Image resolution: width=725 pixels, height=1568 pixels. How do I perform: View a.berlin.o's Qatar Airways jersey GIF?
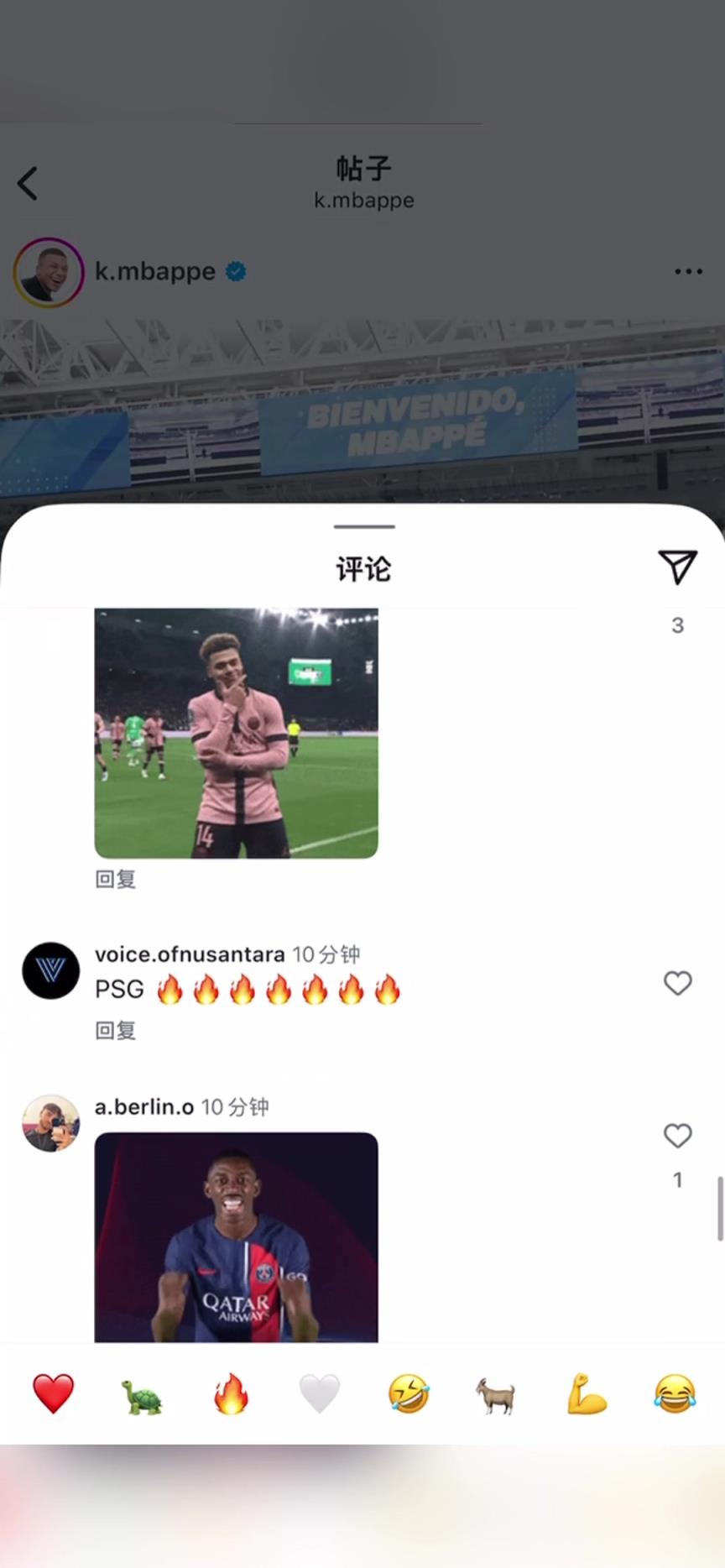(236, 1237)
